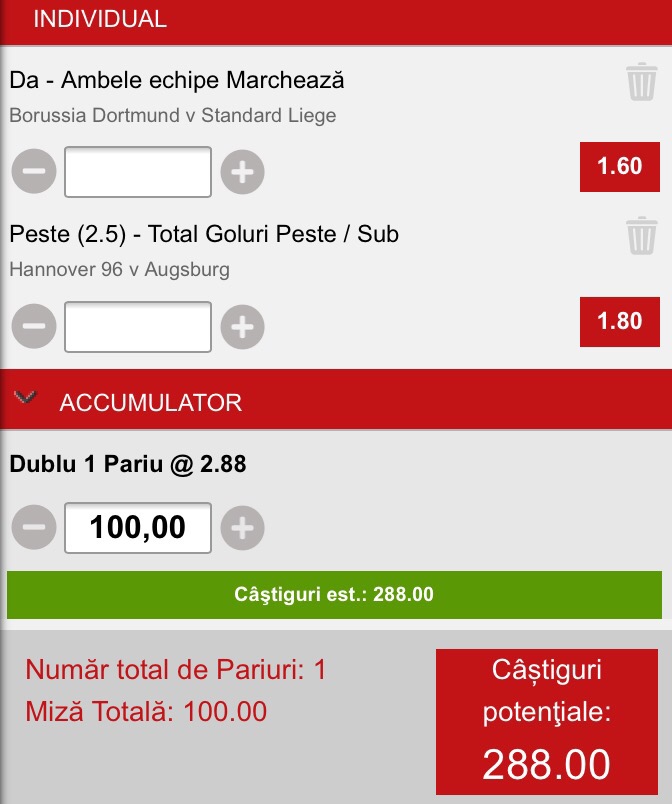Screen dimensions: 672x804
Task: Increase stake for Ambele echipe Marchează bet
Action: point(242,172)
